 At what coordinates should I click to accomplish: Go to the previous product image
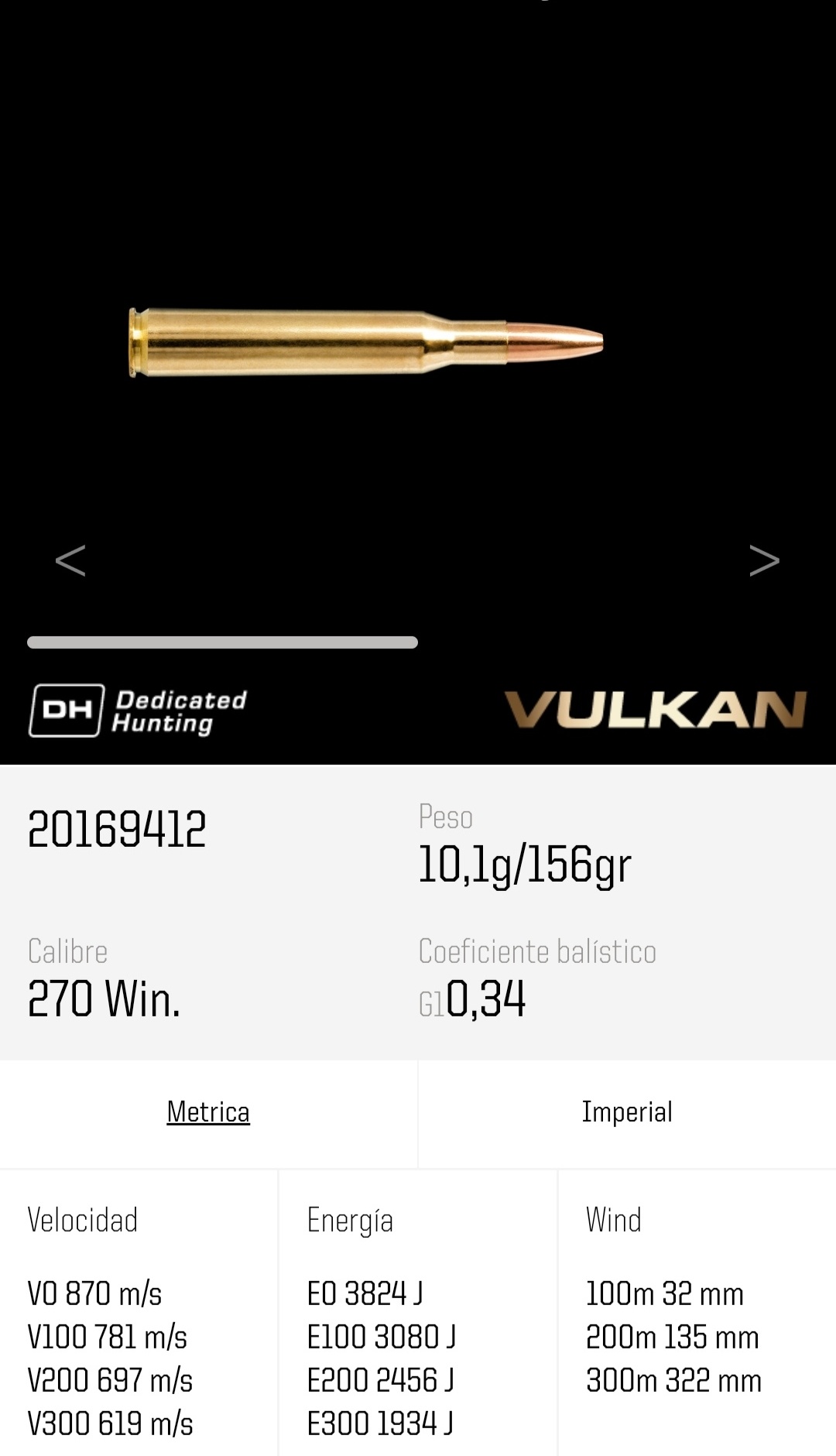pos(70,560)
